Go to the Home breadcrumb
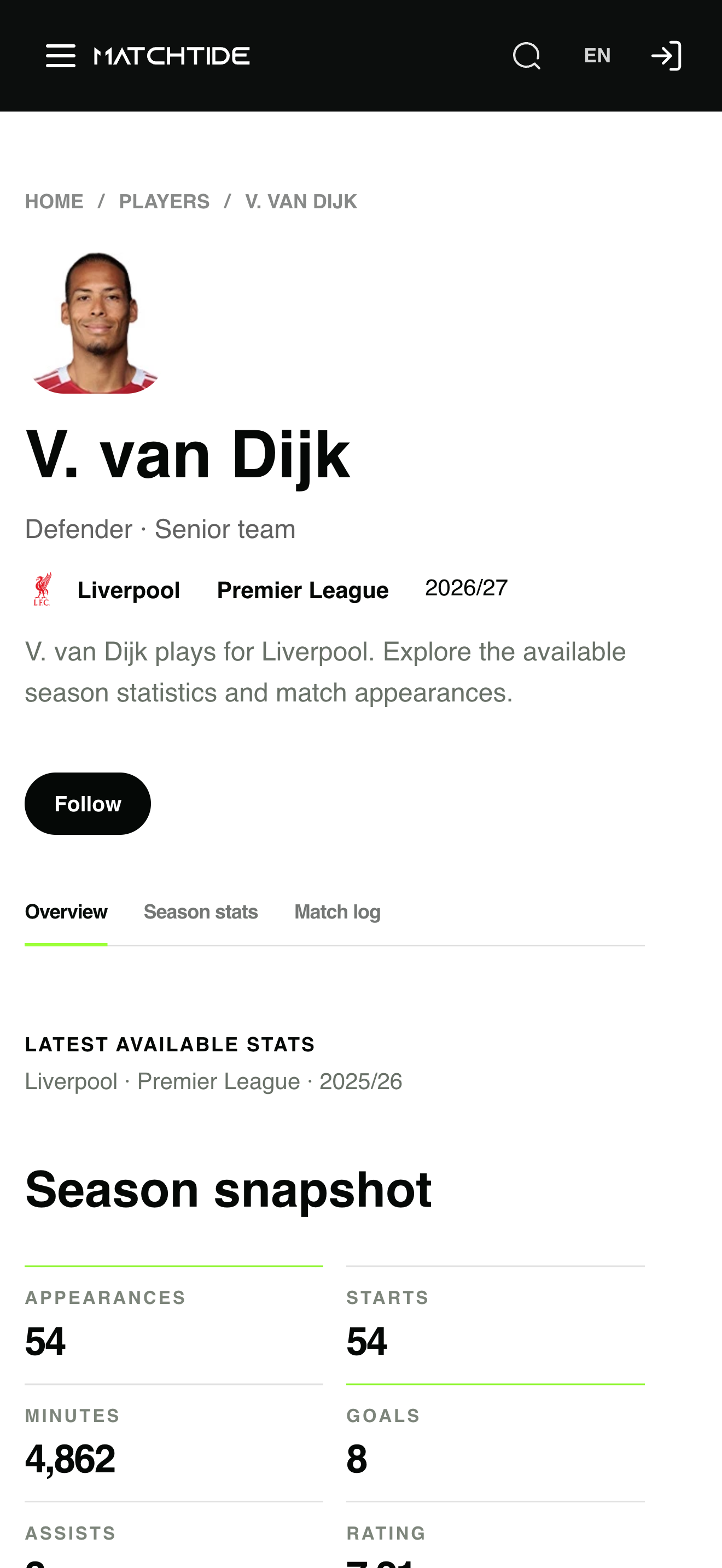722x1568 pixels. 54,202
